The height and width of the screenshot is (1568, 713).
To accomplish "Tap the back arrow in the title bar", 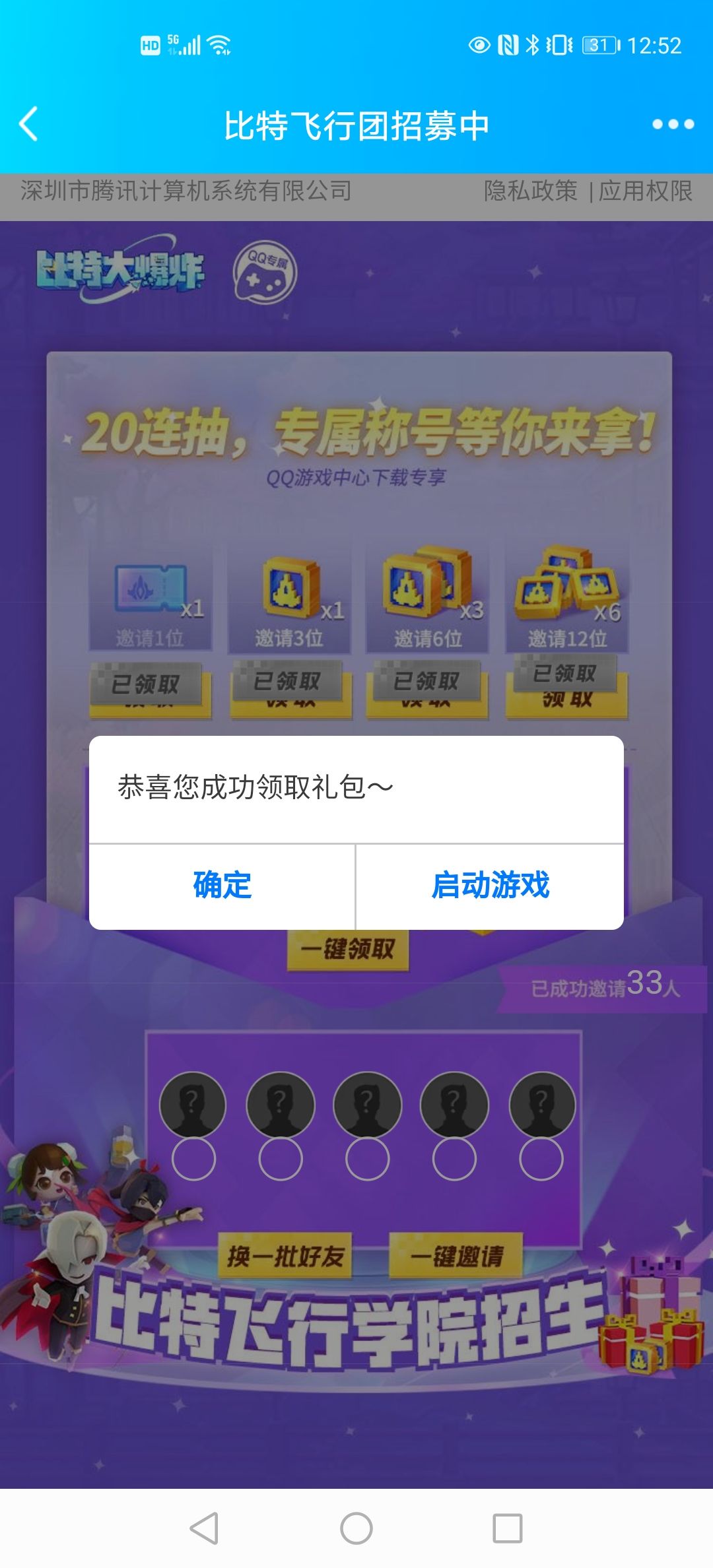I will pyautogui.click(x=28, y=124).
